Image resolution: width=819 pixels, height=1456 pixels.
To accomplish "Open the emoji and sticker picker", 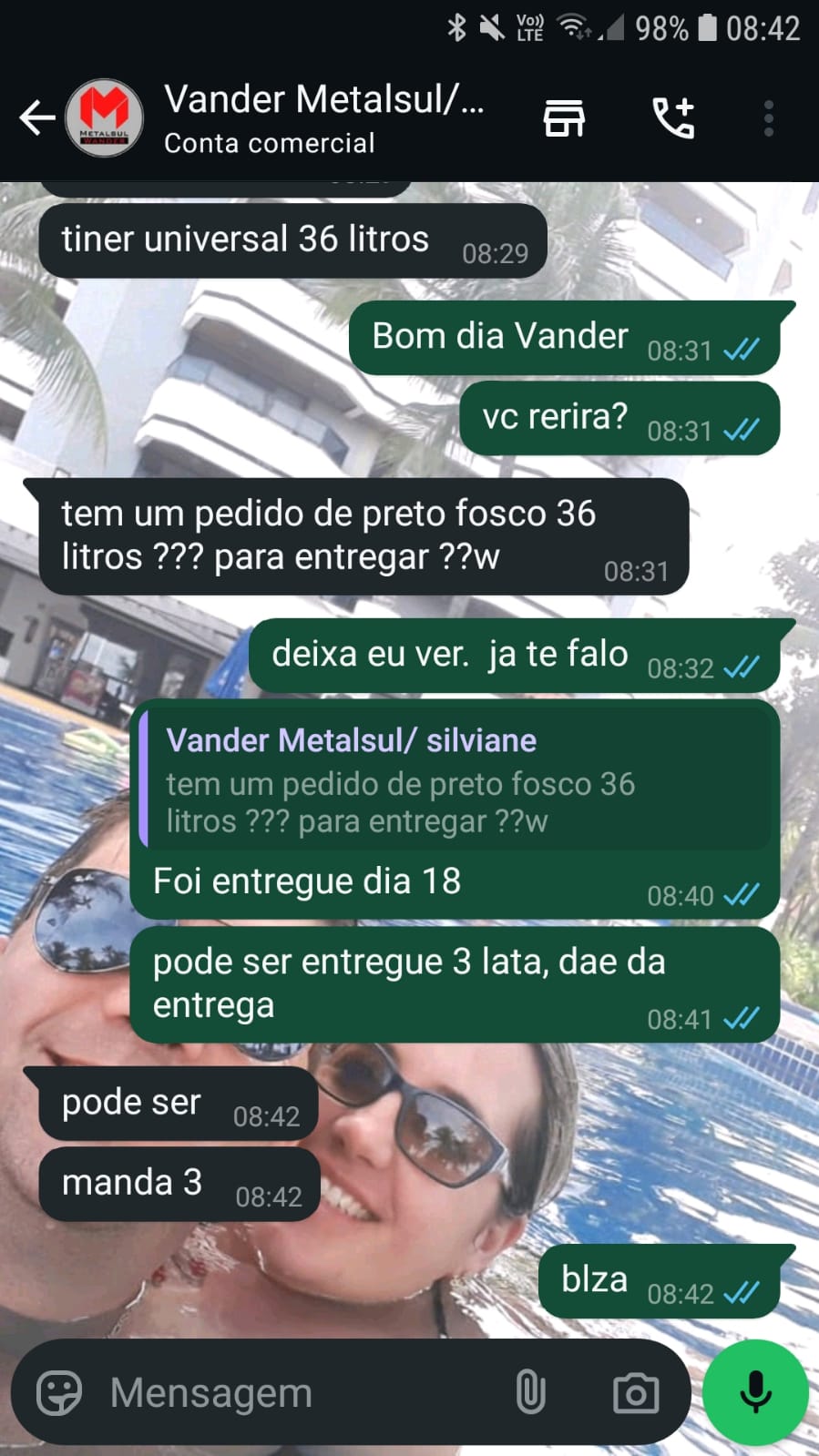I will coord(59,1393).
